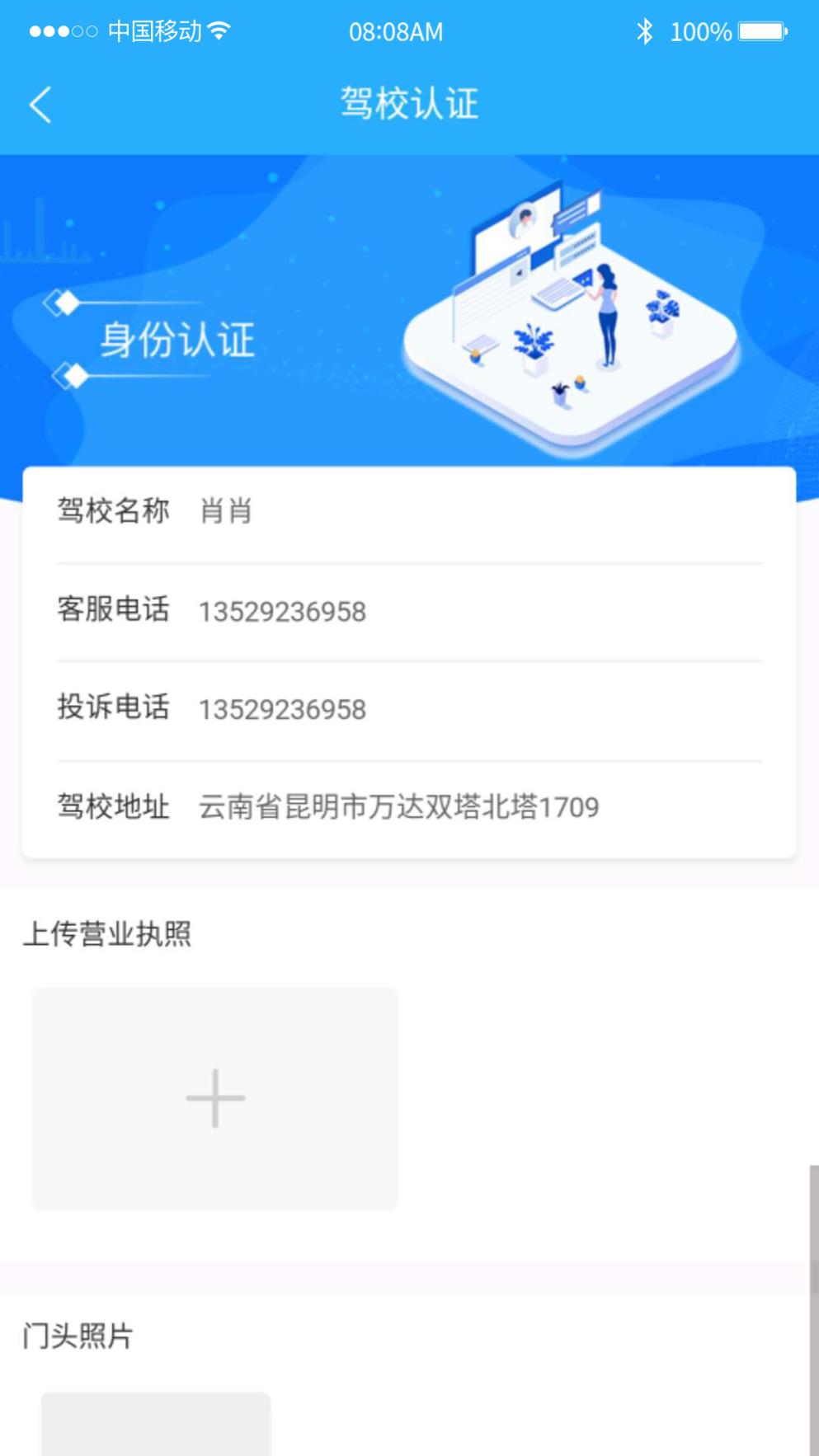Tap the empty 门头照片 upload box
The width and height of the screenshot is (819, 1456).
tap(155, 1426)
